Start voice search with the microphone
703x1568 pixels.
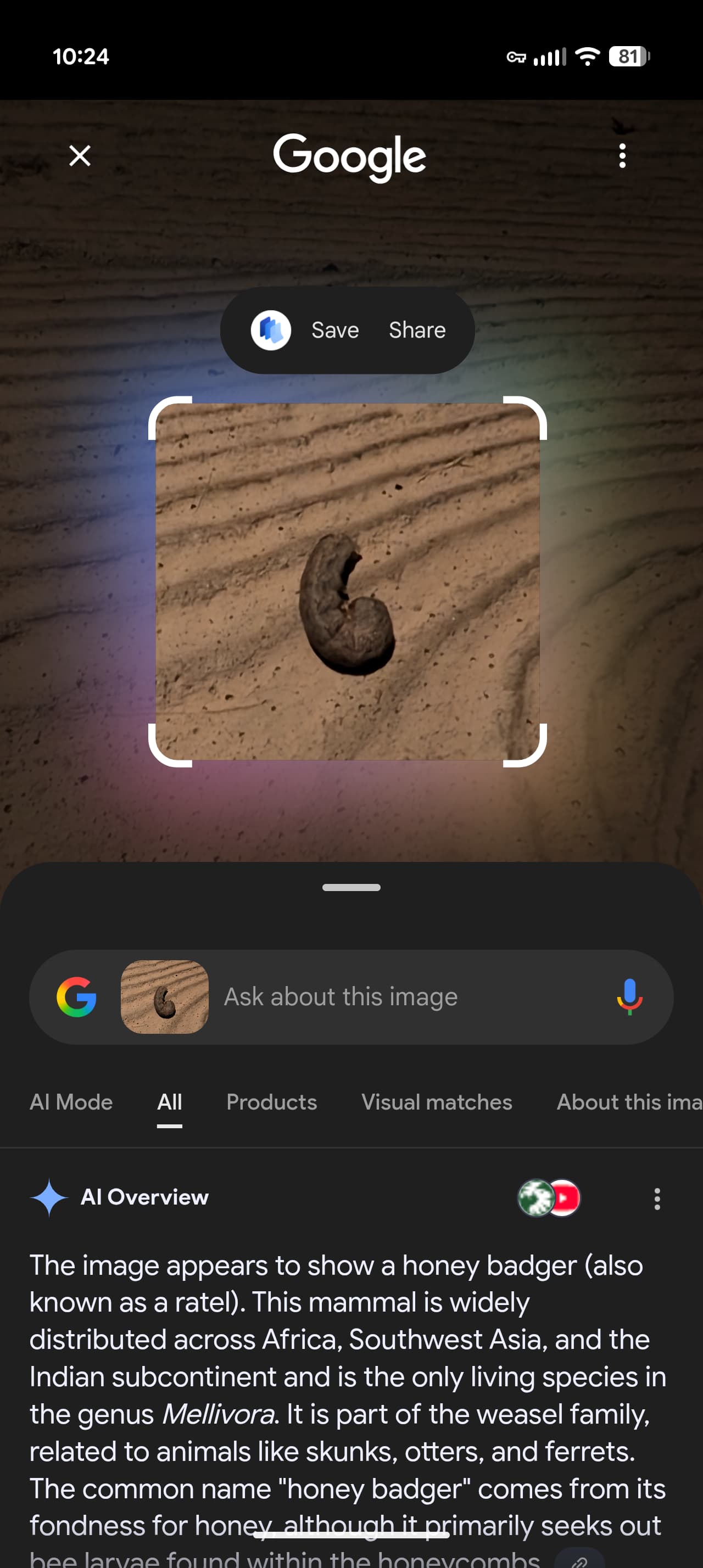[629, 997]
